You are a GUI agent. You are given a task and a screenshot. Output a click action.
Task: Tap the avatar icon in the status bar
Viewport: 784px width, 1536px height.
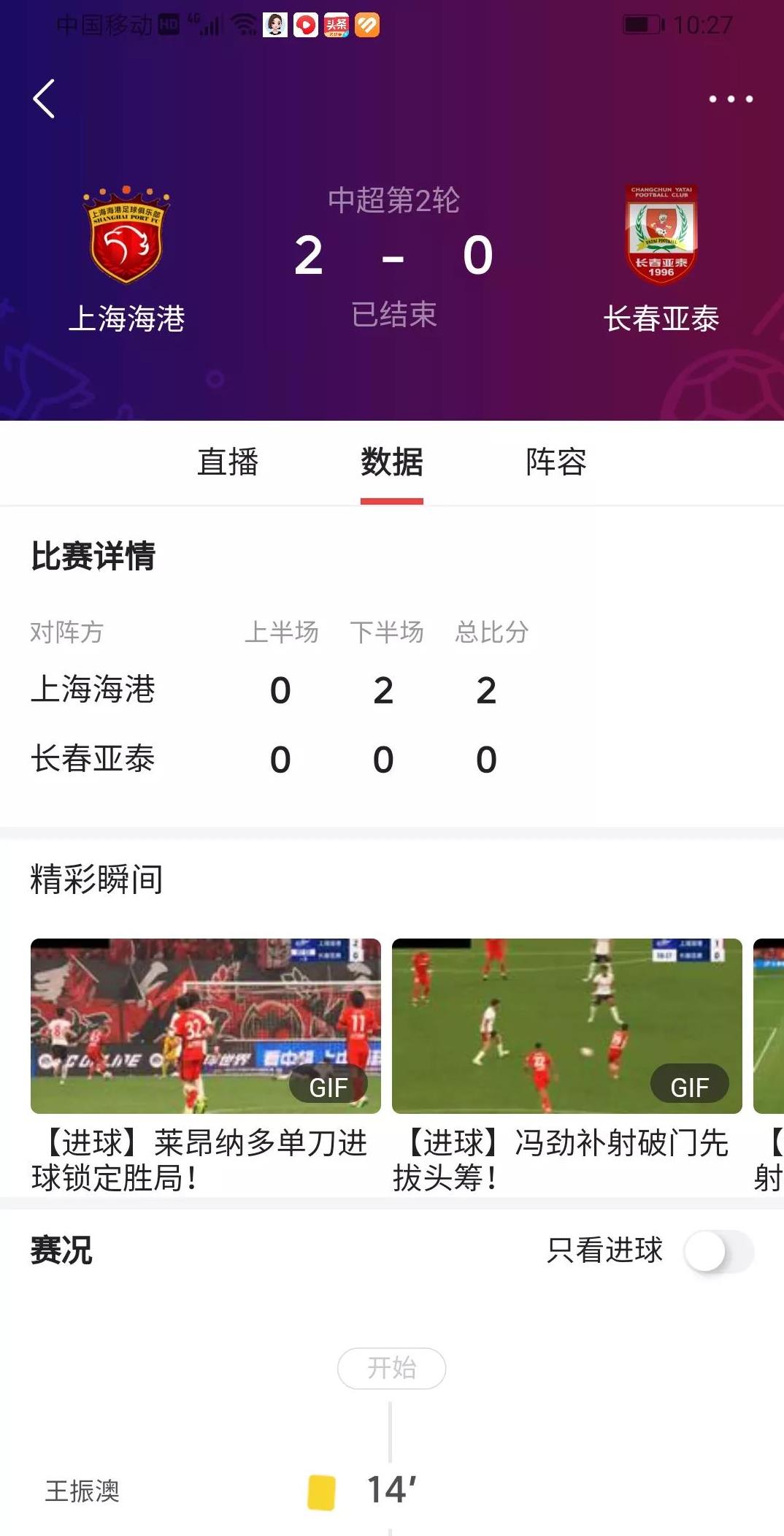tap(274, 24)
